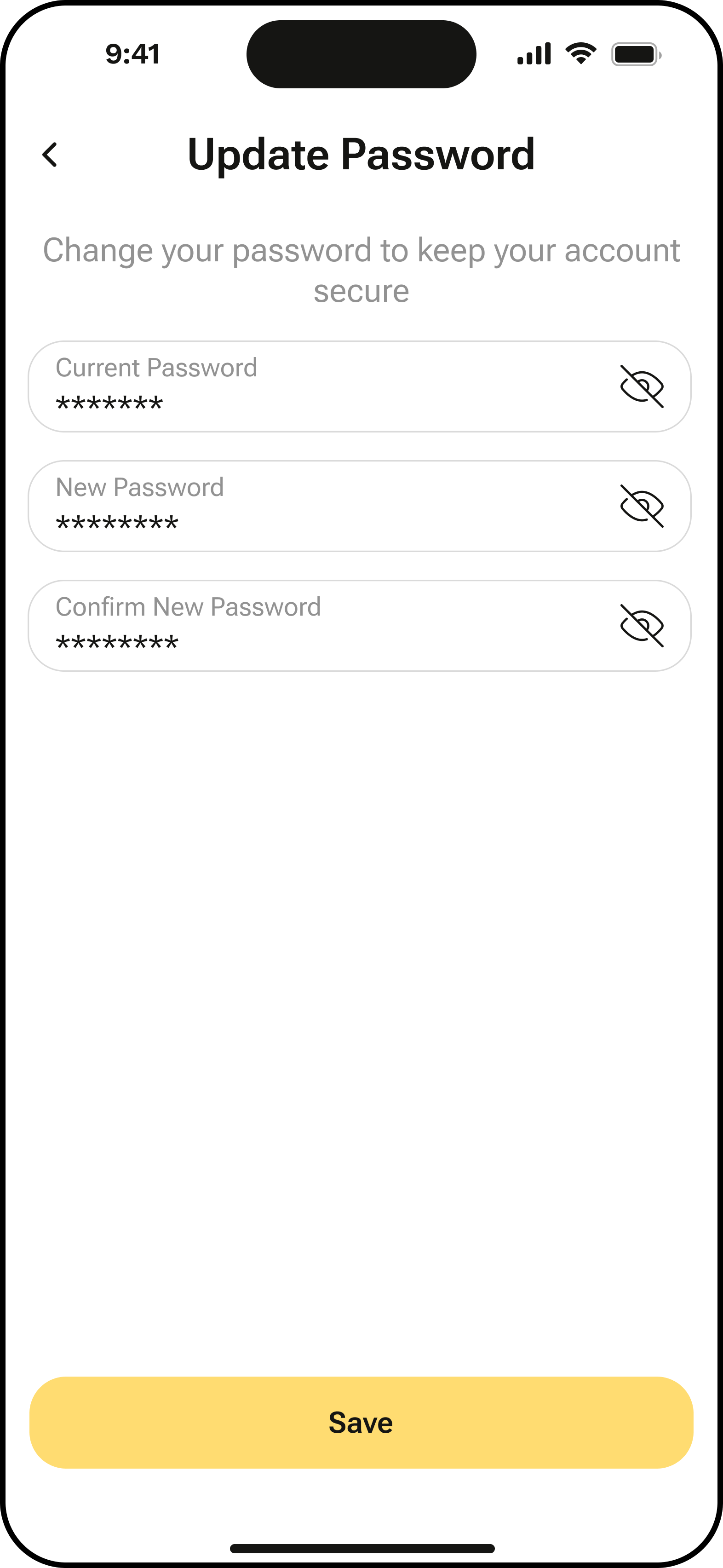Image resolution: width=723 pixels, height=1568 pixels.
Task: Tap the 9:41 clock display
Action: coord(132,53)
